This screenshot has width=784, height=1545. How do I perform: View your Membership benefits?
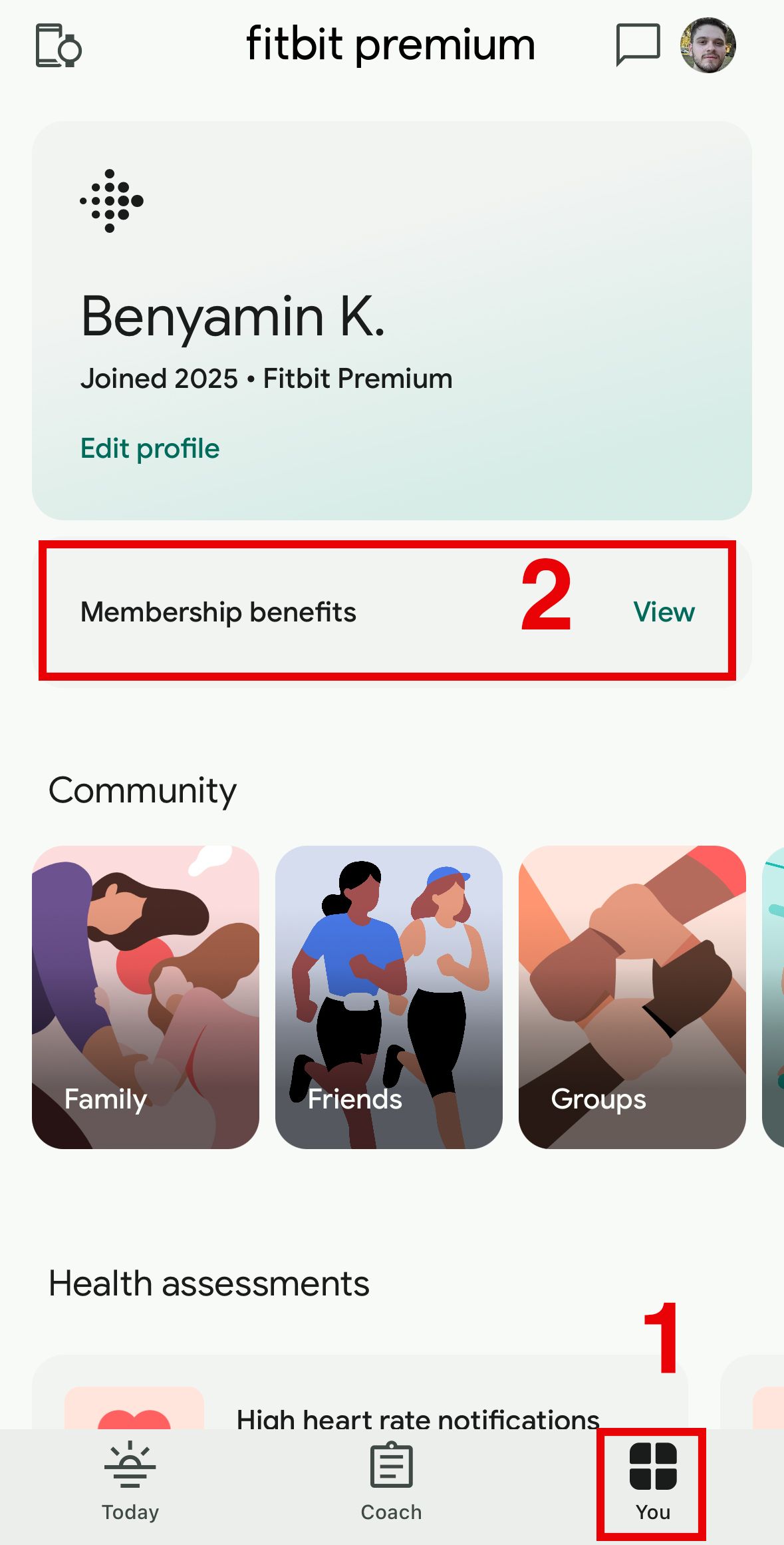(663, 611)
